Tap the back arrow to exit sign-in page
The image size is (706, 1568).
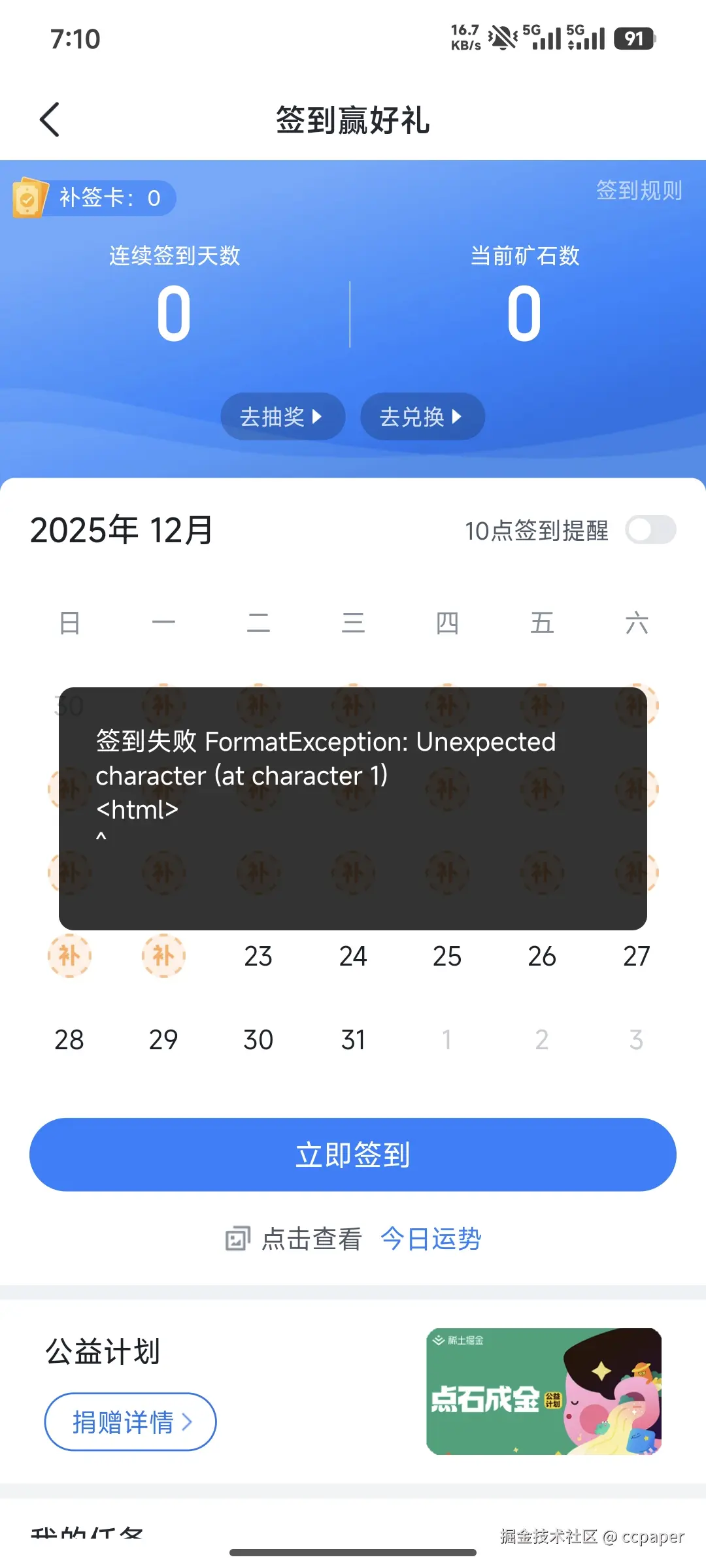point(50,120)
